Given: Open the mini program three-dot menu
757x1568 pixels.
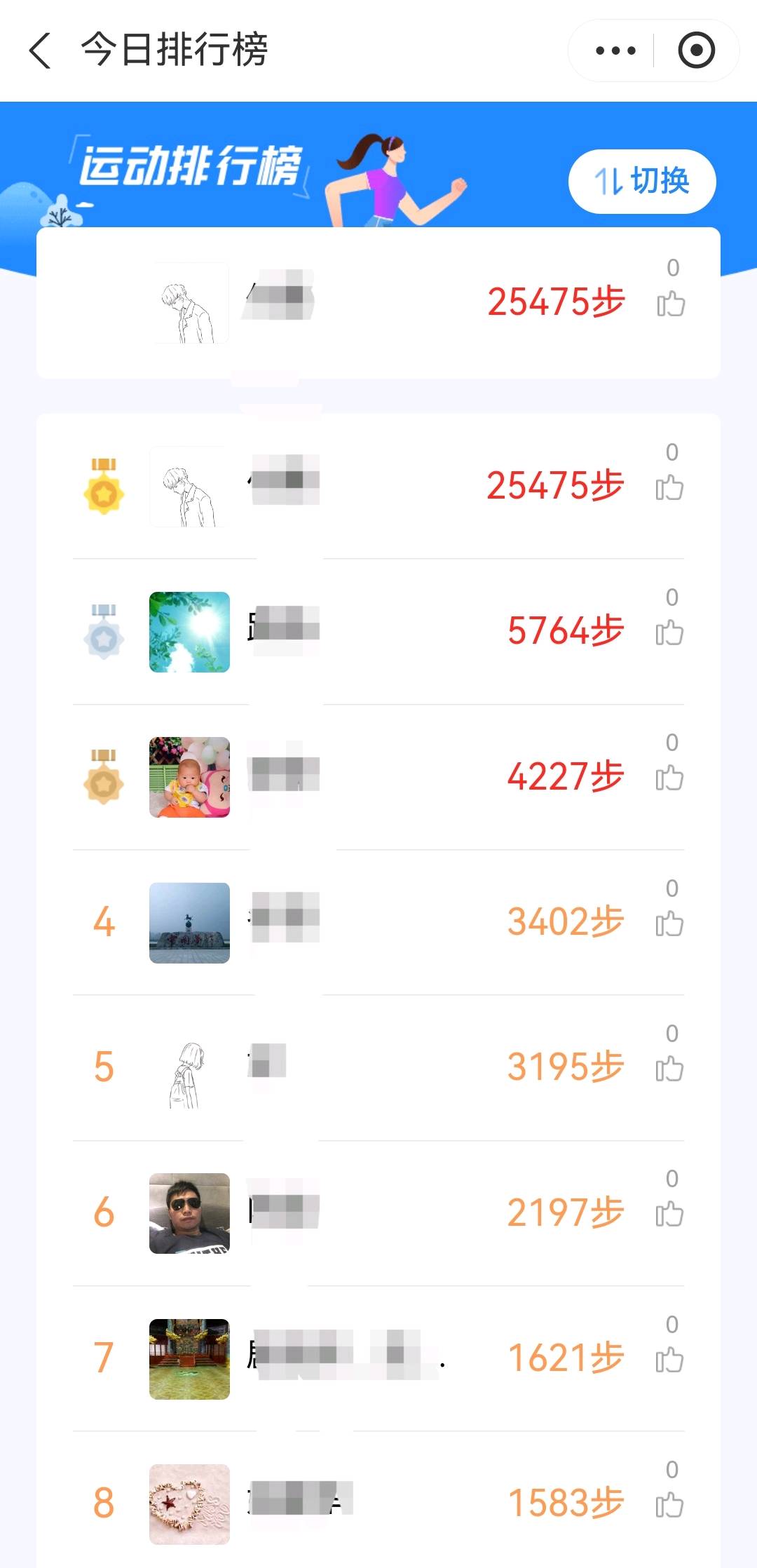Looking at the screenshot, I should tap(615, 50).
